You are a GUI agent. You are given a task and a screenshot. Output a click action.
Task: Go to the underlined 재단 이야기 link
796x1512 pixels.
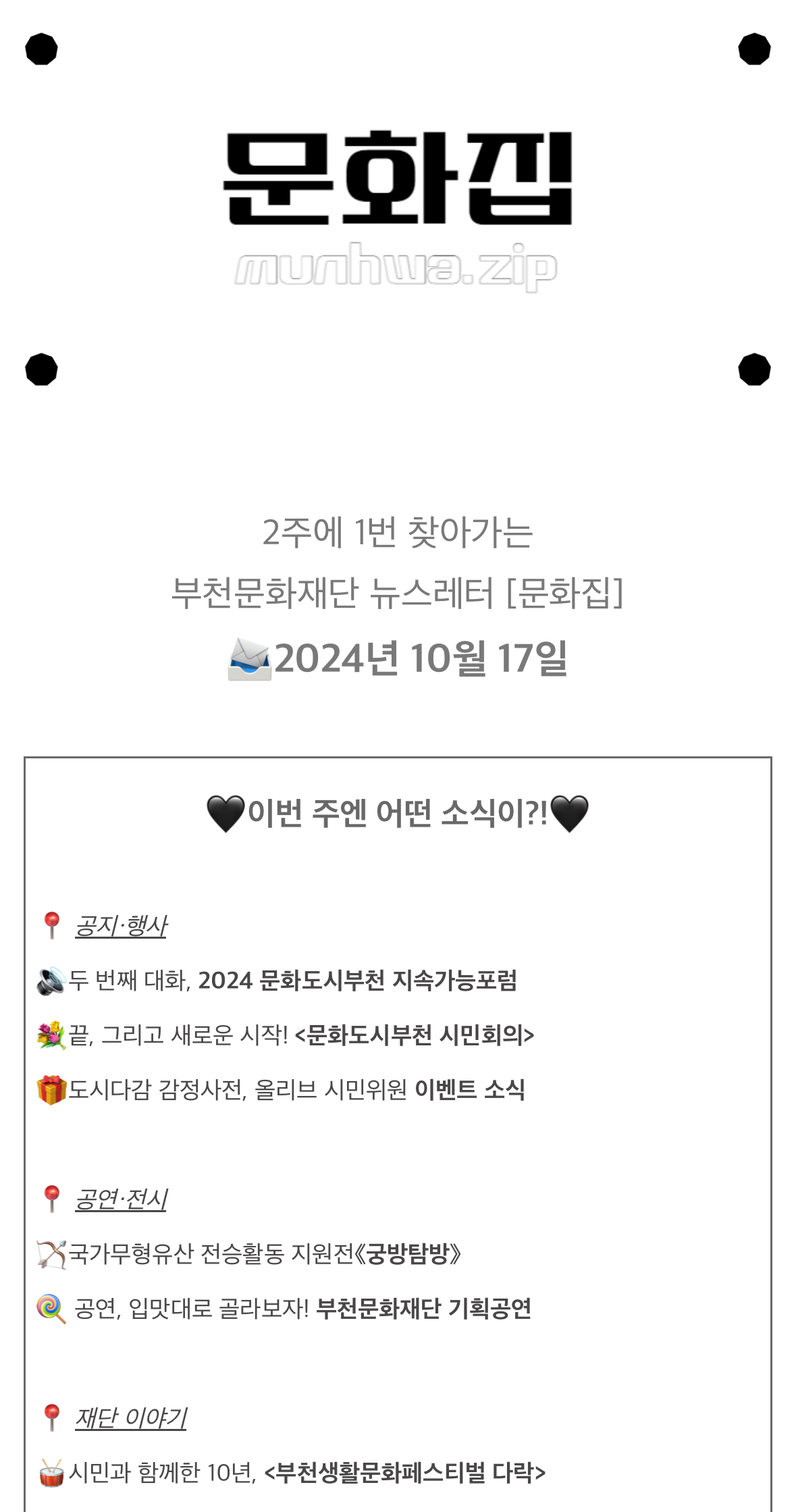point(130,1417)
